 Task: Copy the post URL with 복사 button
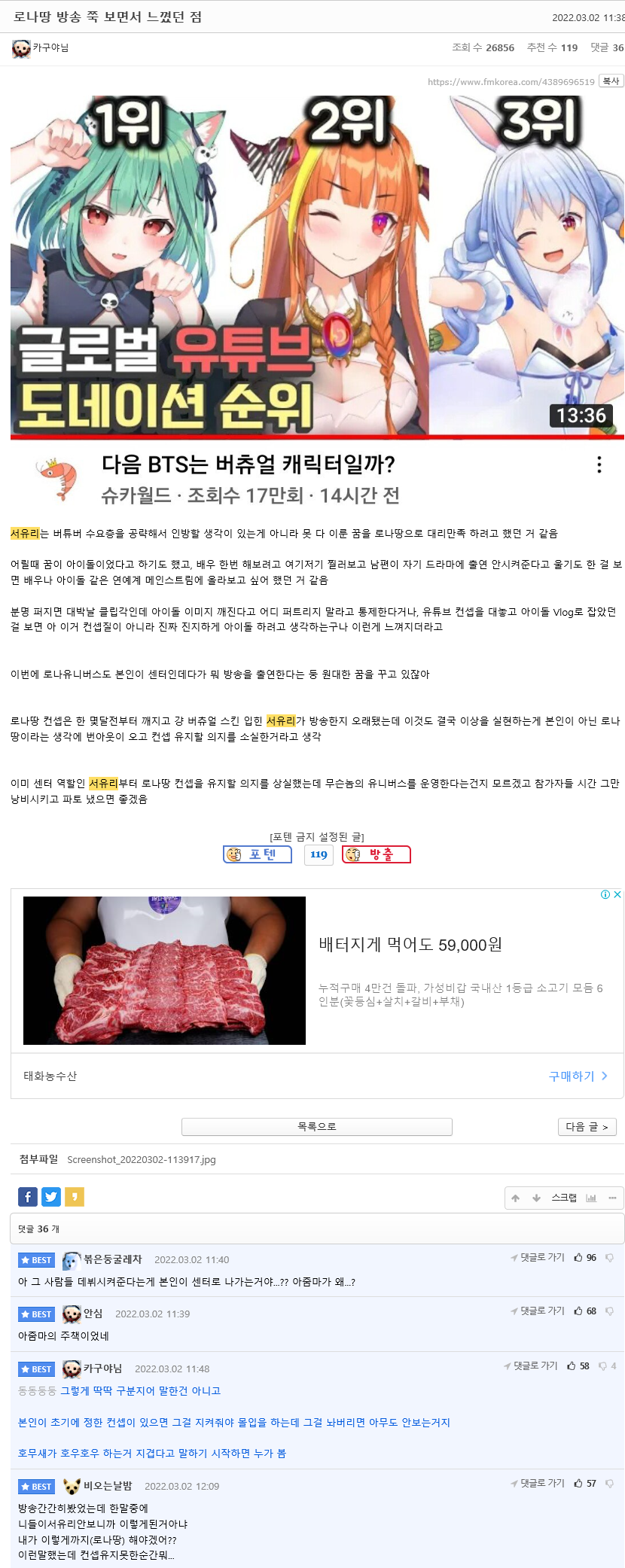[x=611, y=81]
